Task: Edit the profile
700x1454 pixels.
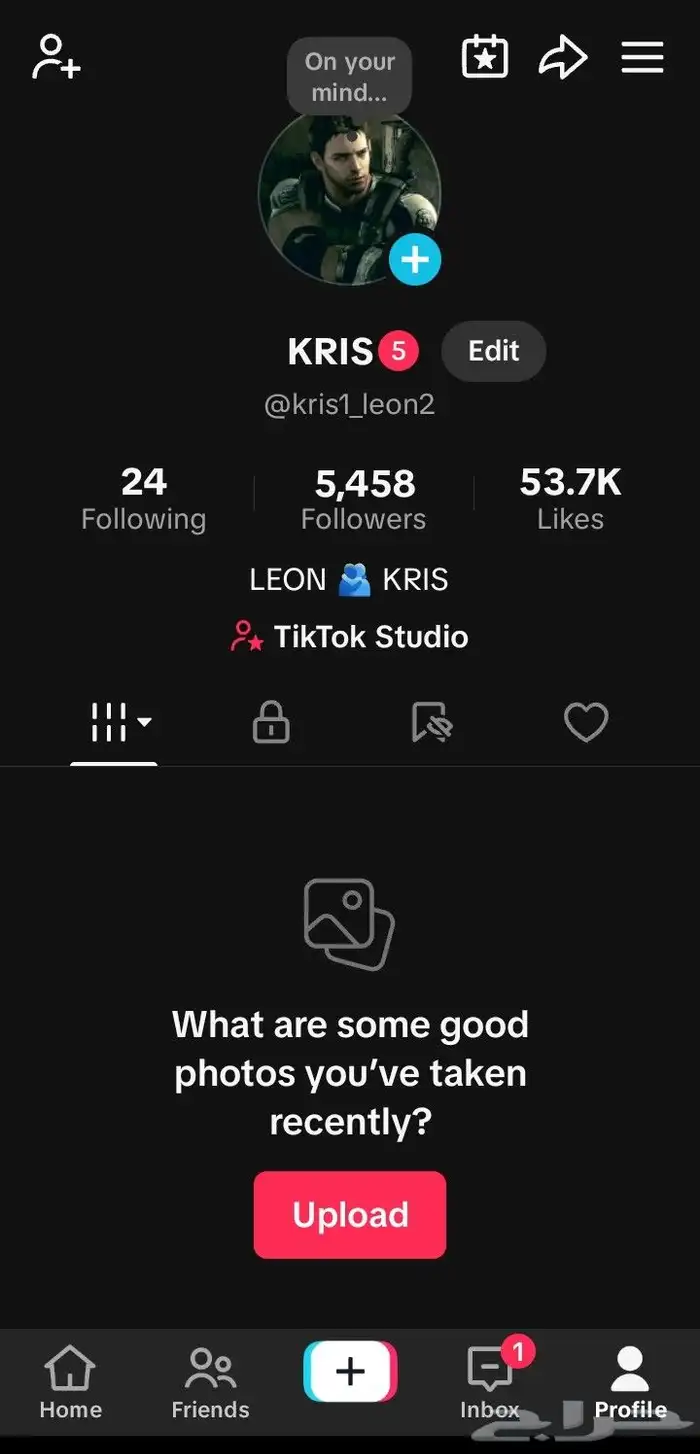Action: point(494,351)
